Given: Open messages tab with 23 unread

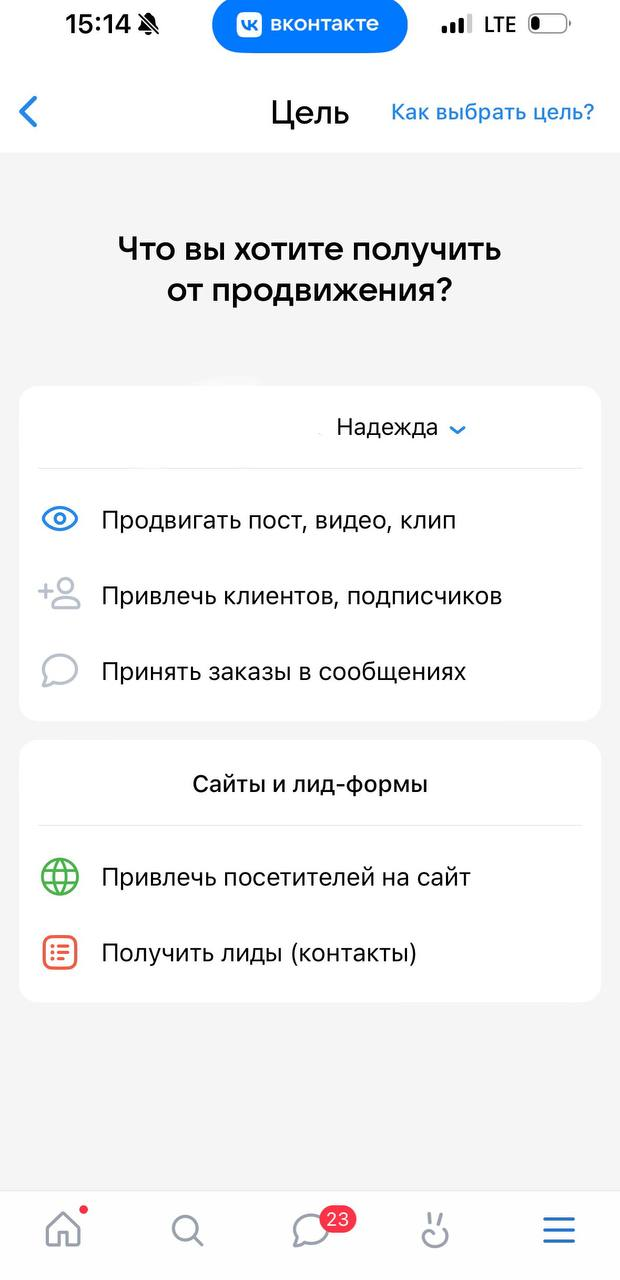Looking at the screenshot, I should (x=318, y=1228).
